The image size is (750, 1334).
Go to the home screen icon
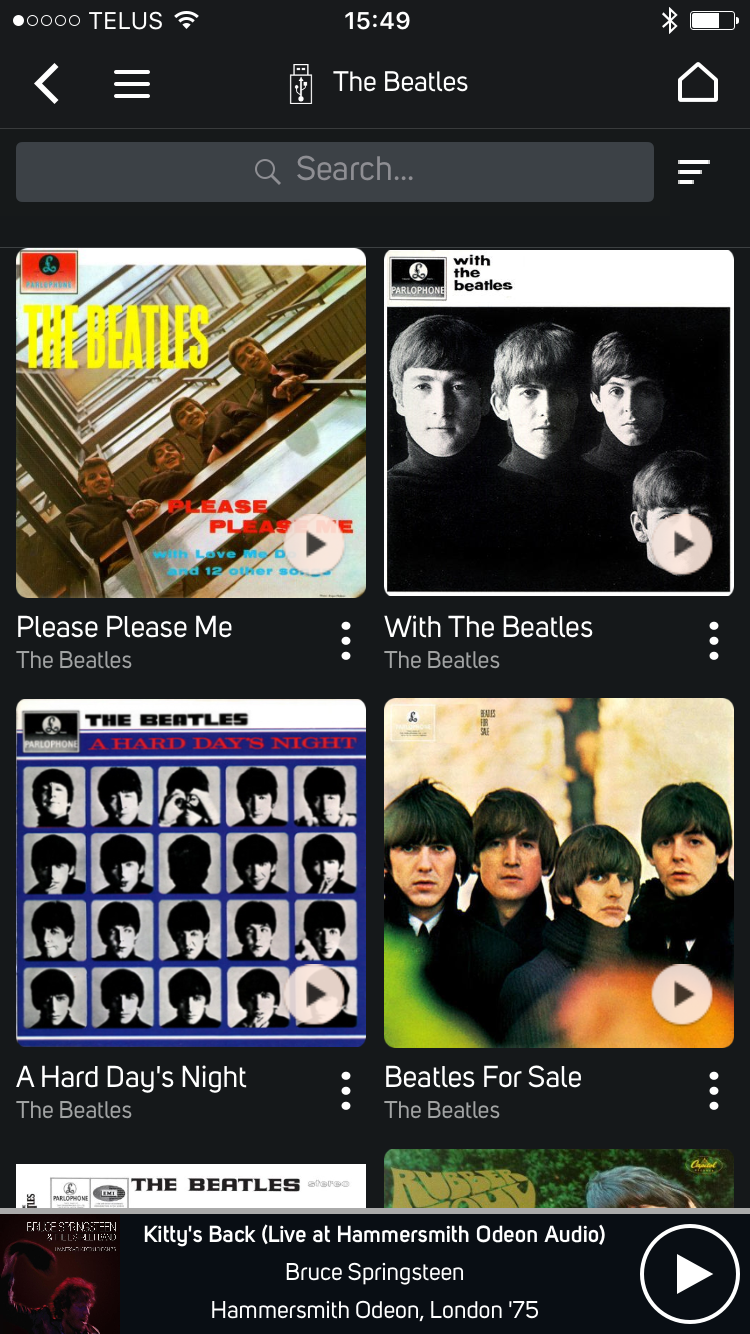(x=698, y=83)
